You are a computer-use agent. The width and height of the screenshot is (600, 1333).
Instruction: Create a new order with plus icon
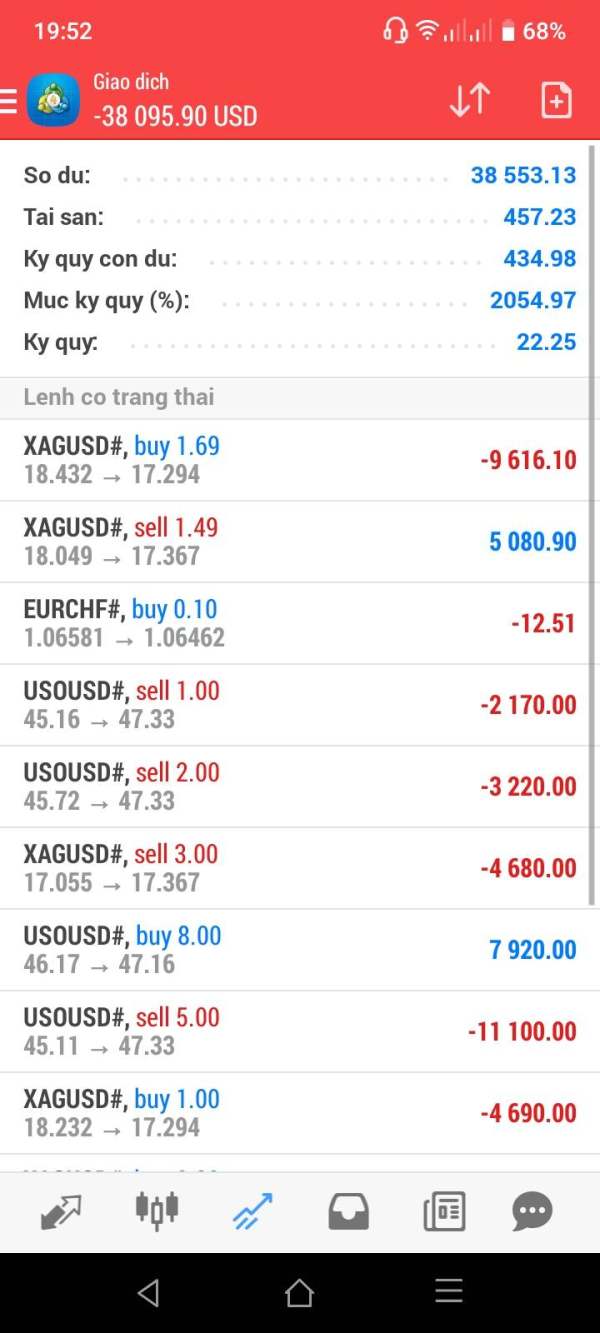click(556, 100)
